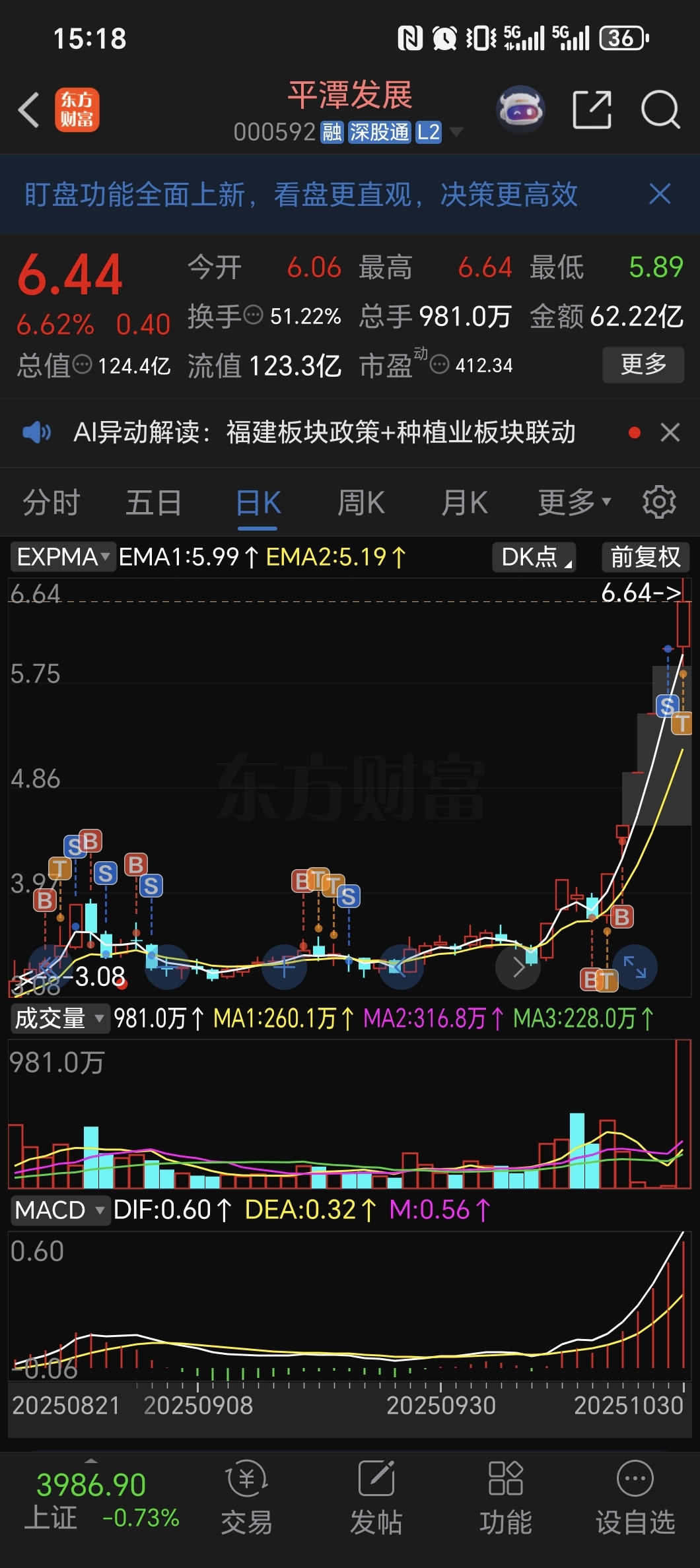Viewport: 700px width, 1568px height.
Task: Select the 周K chart tab
Action: (x=361, y=503)
